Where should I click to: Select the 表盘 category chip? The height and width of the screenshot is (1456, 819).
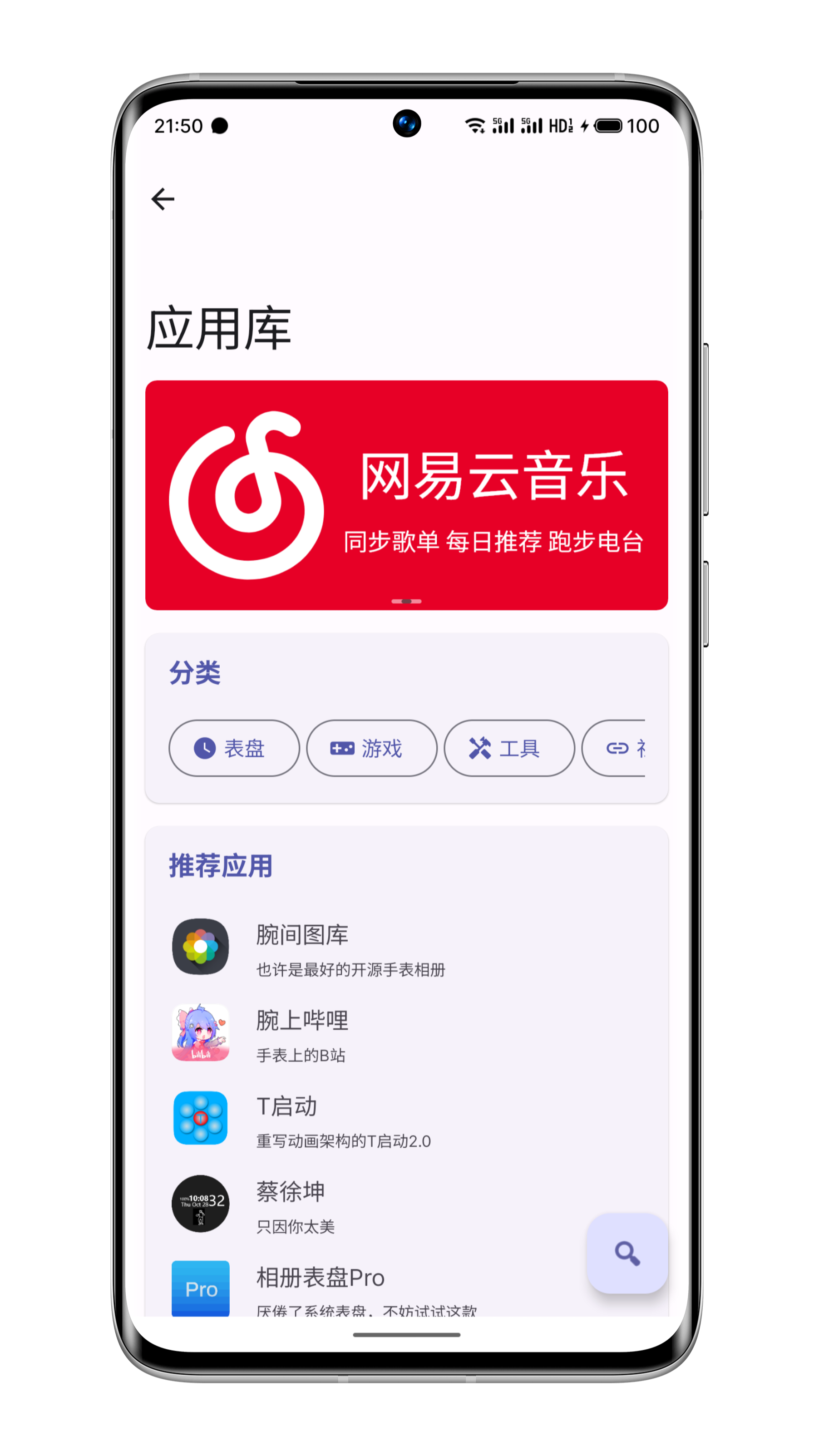233,748
